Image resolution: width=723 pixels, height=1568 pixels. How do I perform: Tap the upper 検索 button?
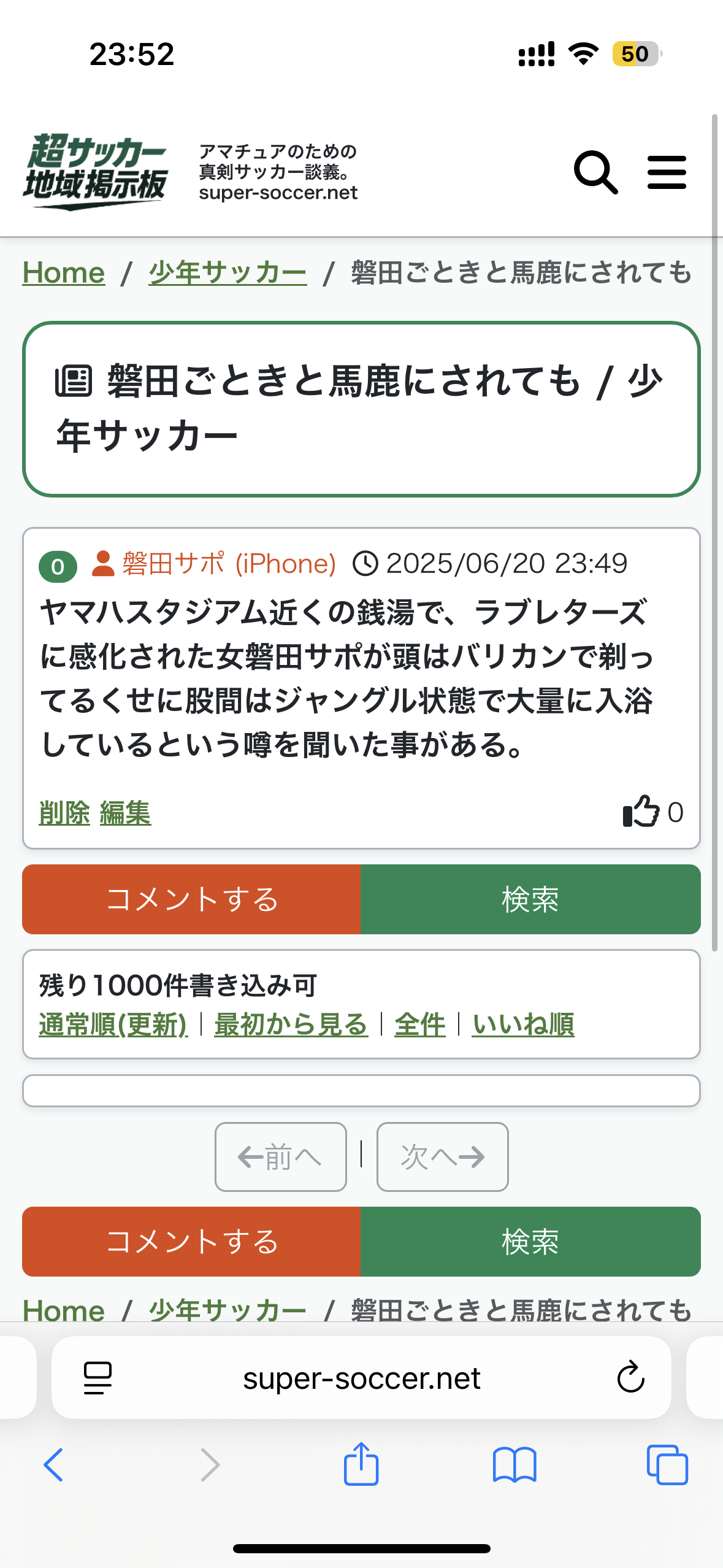530,899
